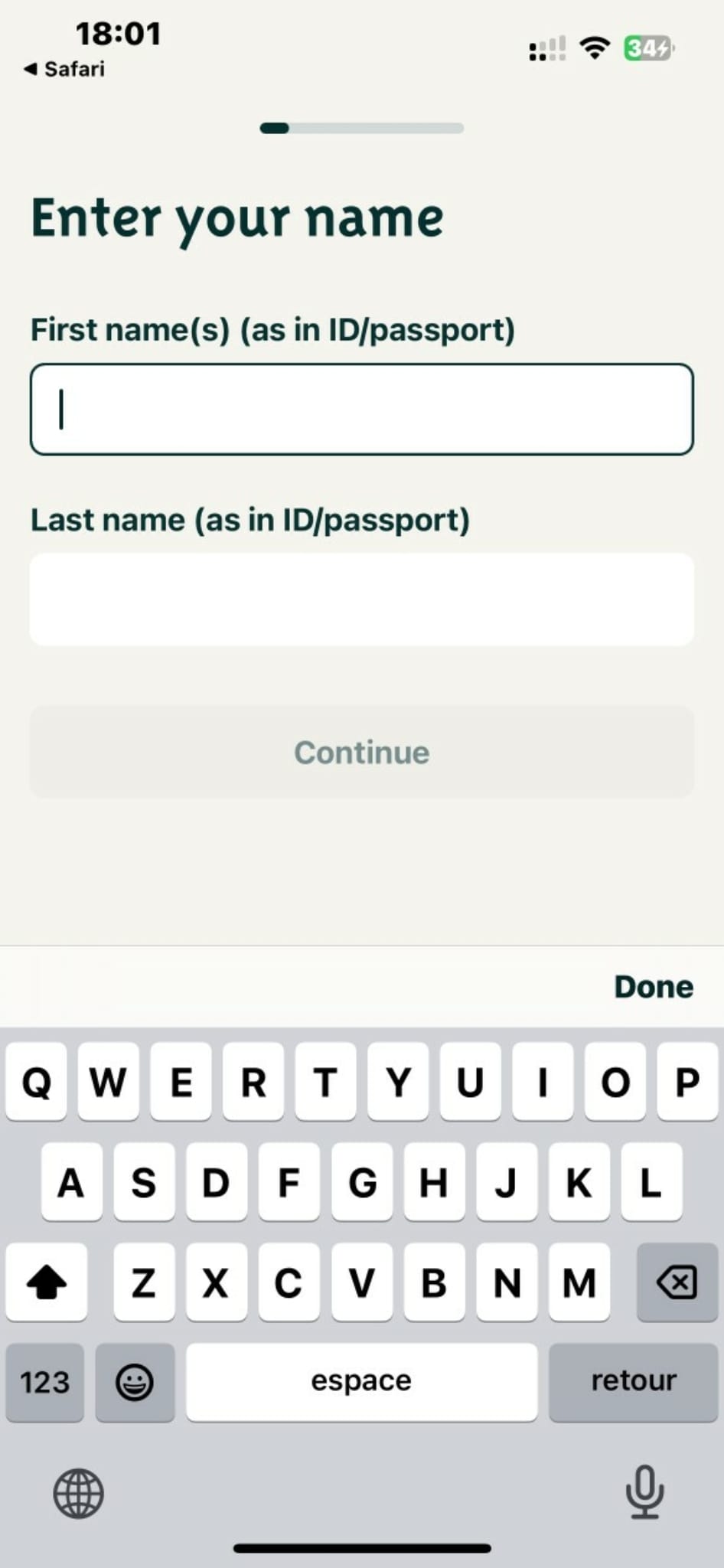Viewport: 724px width, 1568px height.
Task: Tap the espace bar
Action: 361,1382
